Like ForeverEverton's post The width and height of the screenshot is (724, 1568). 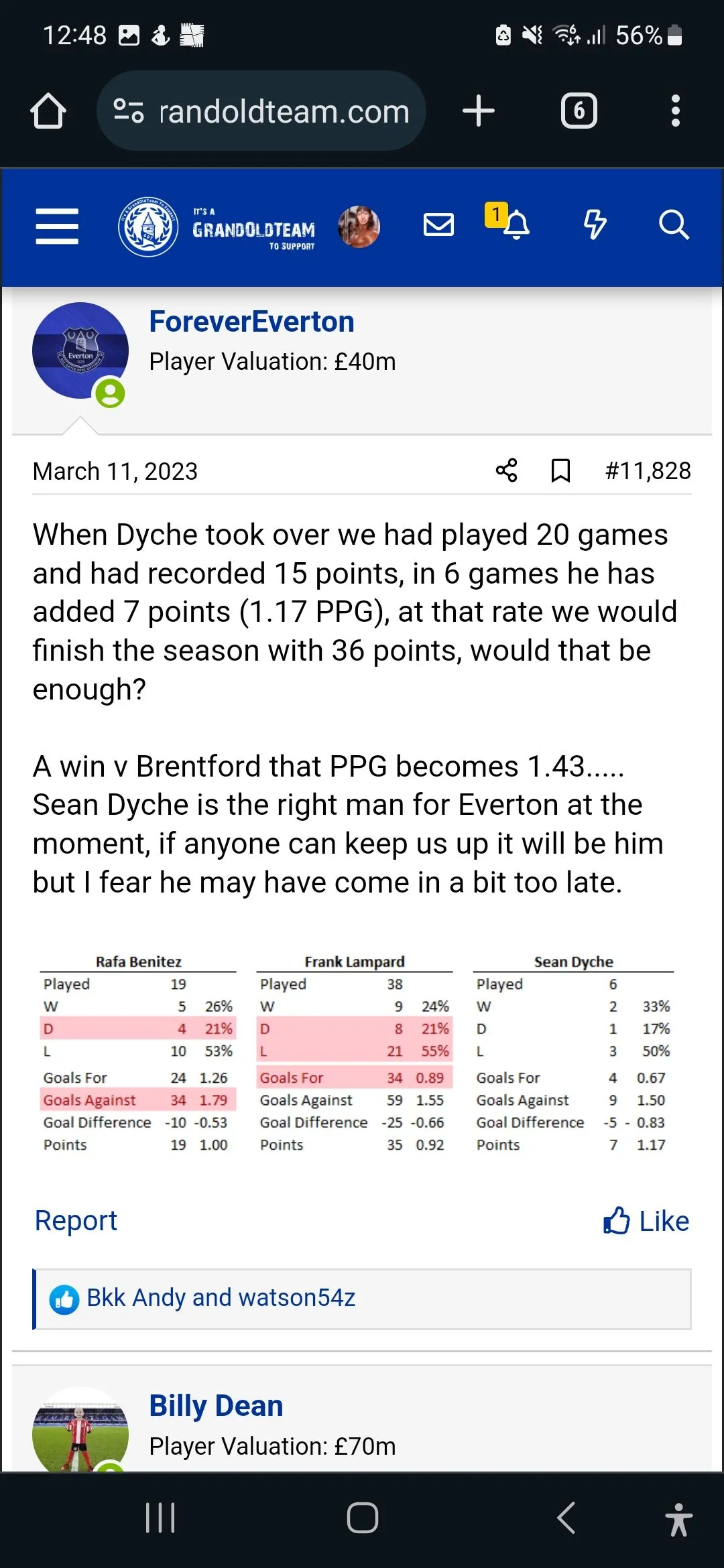[646, 1221]
